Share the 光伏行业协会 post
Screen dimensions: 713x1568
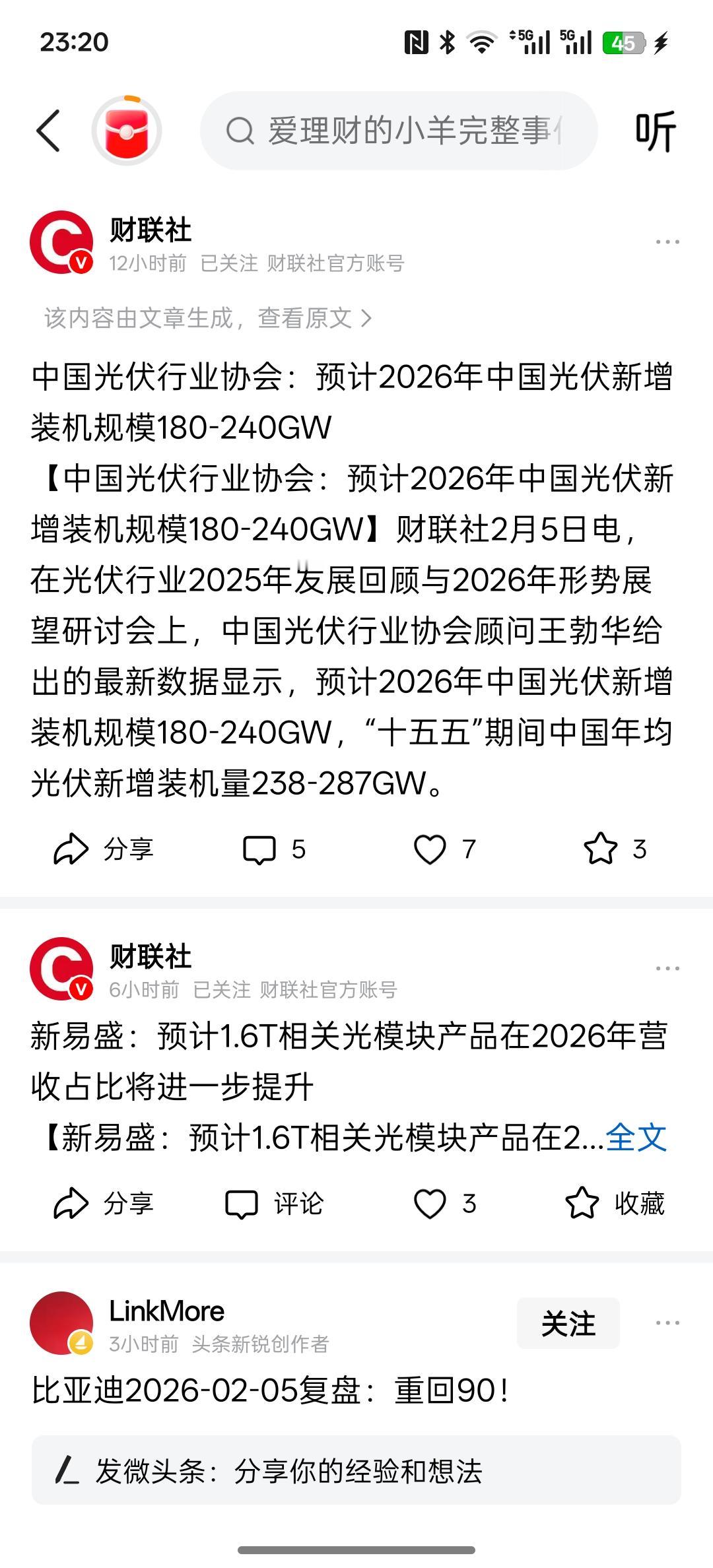pos(106,849)
